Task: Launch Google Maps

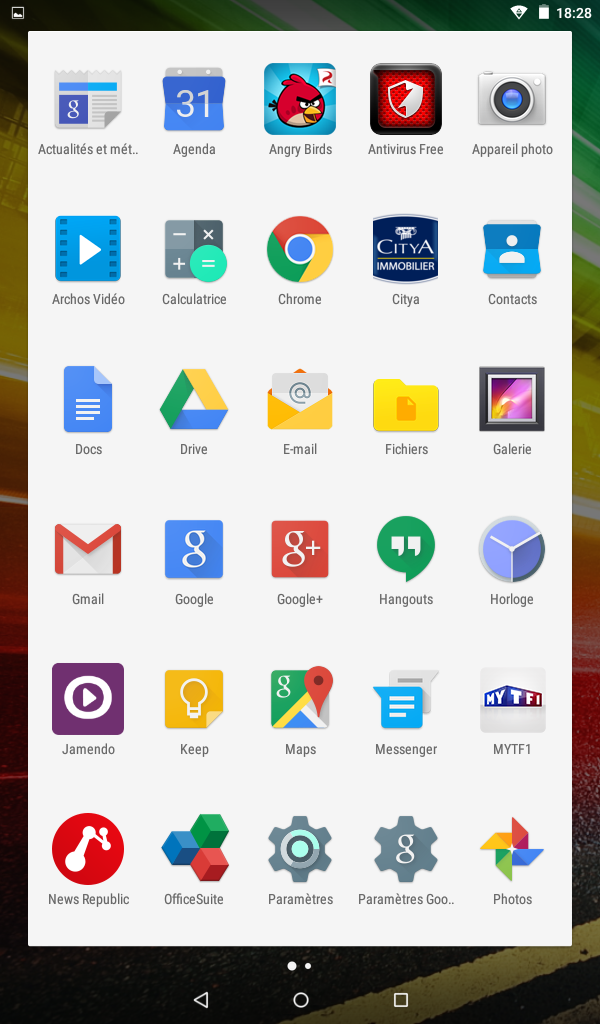Action: coord(300,700)
